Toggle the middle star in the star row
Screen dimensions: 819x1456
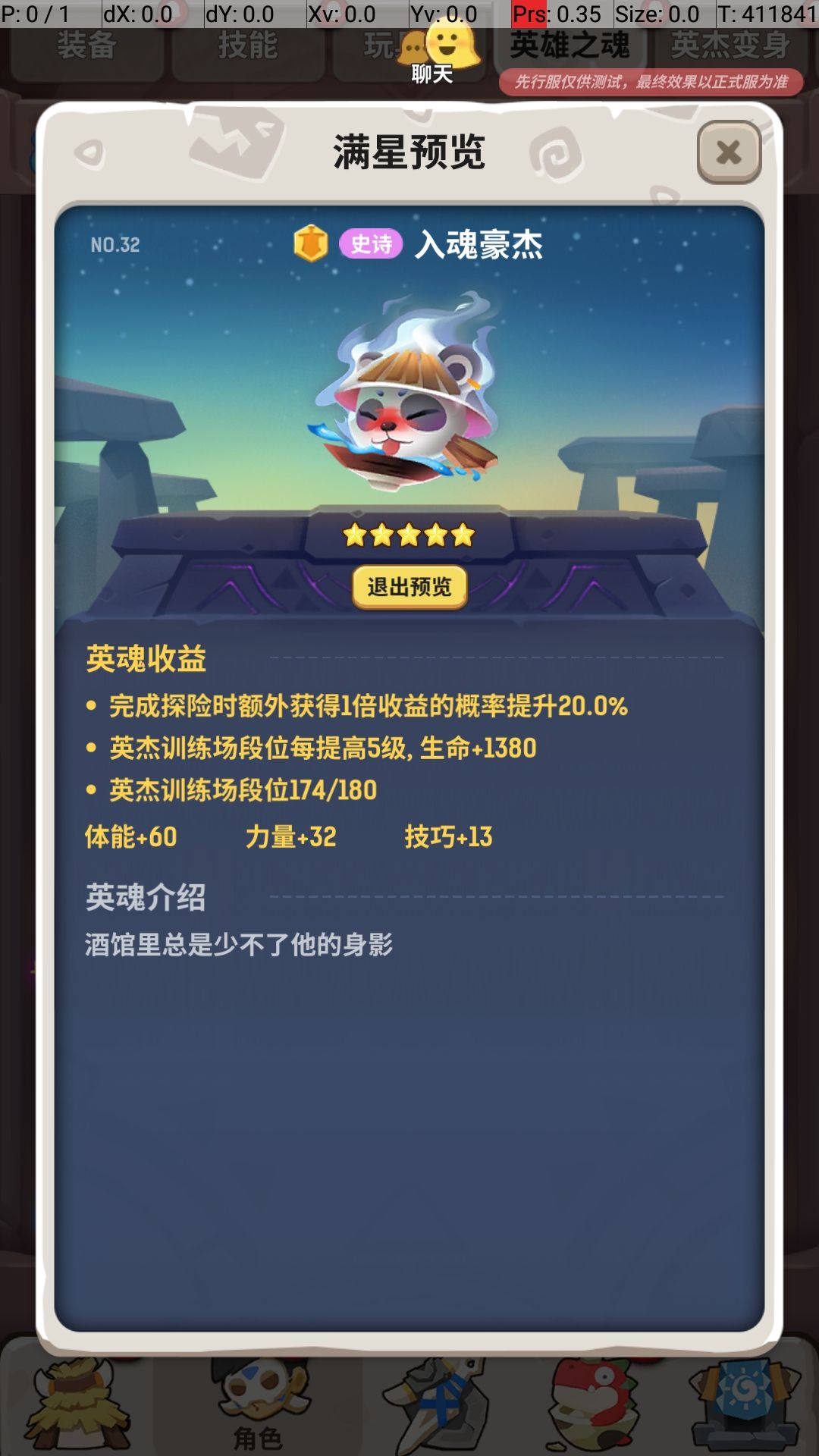[409, 535]
